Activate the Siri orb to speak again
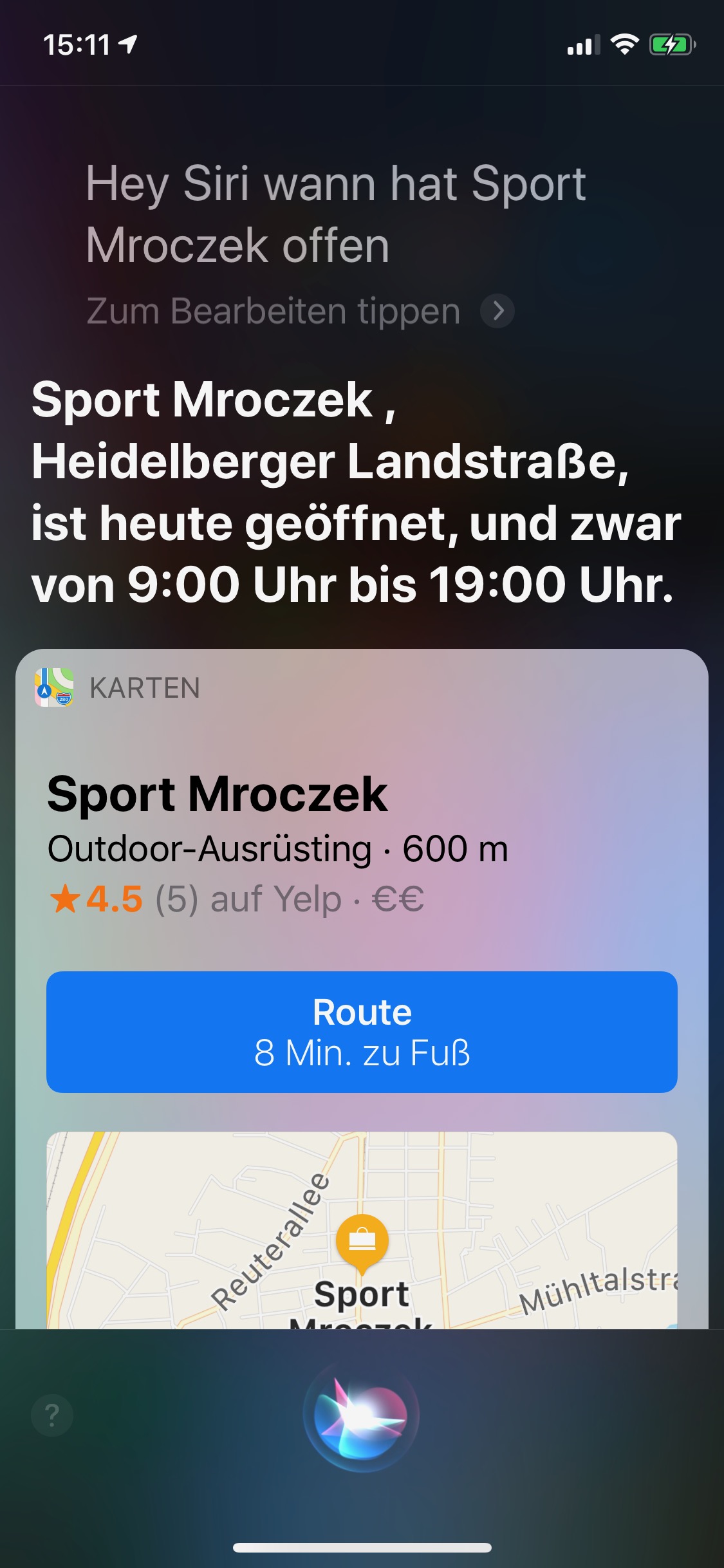The image size is (724, 1568). [361, 1415]
